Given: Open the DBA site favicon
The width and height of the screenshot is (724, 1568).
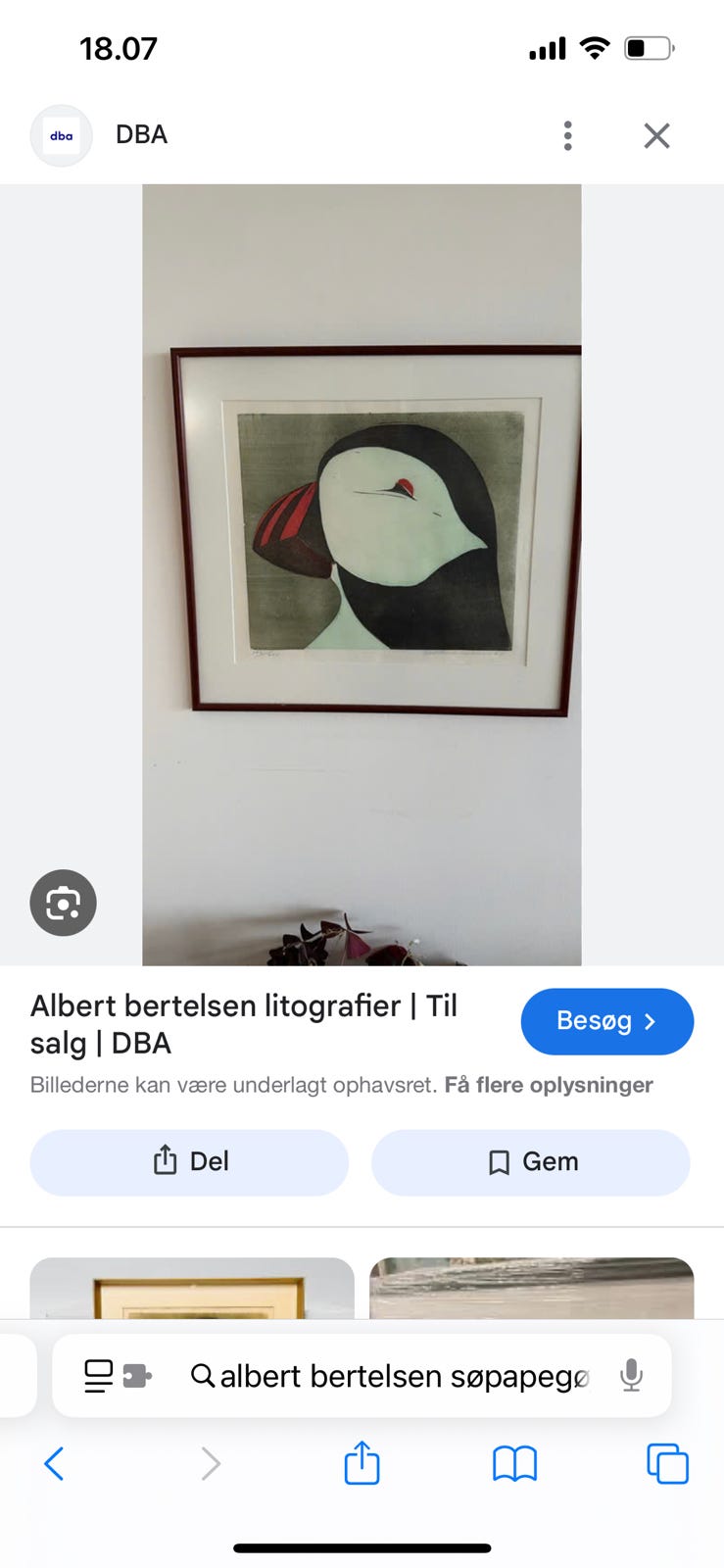Looking at the screenshot, I should (61, 135).
